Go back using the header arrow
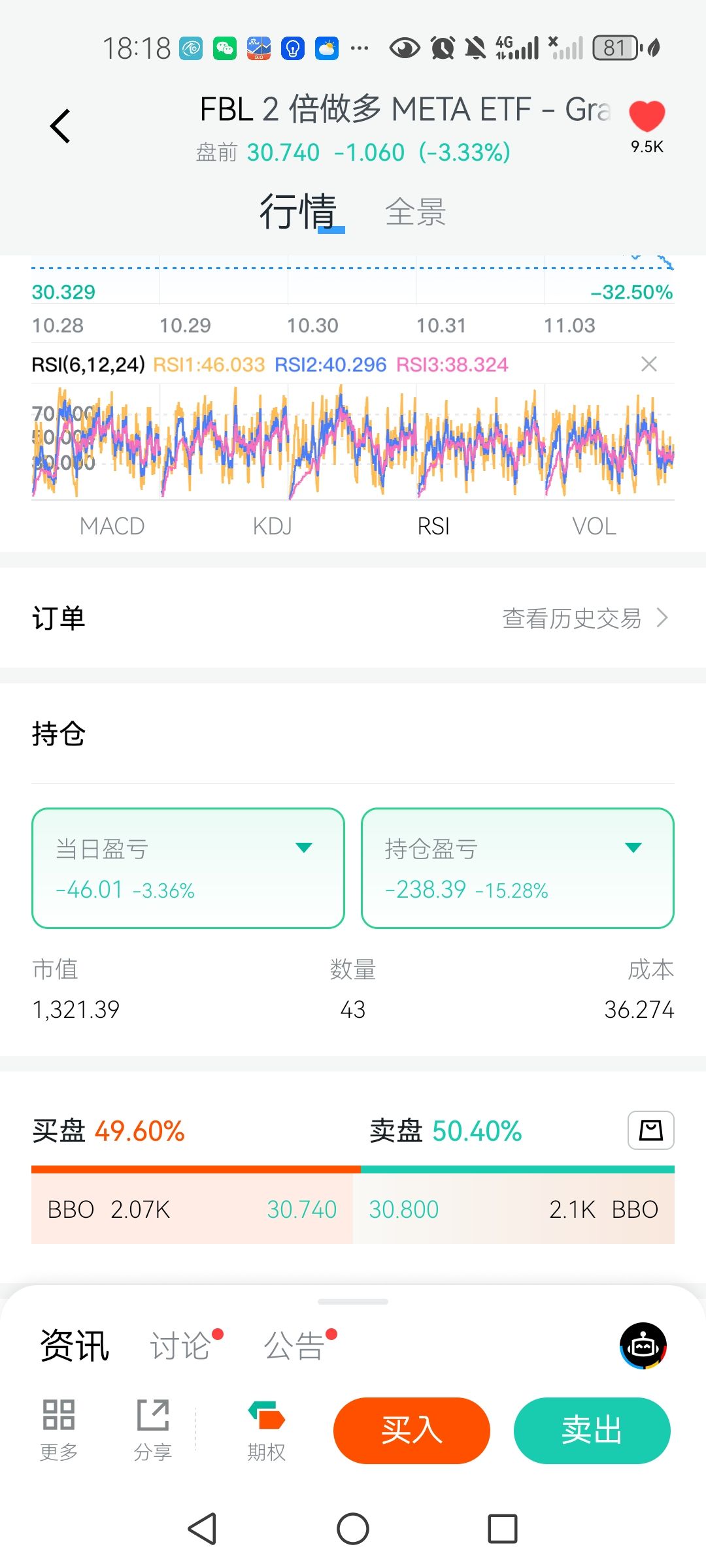 60,126
